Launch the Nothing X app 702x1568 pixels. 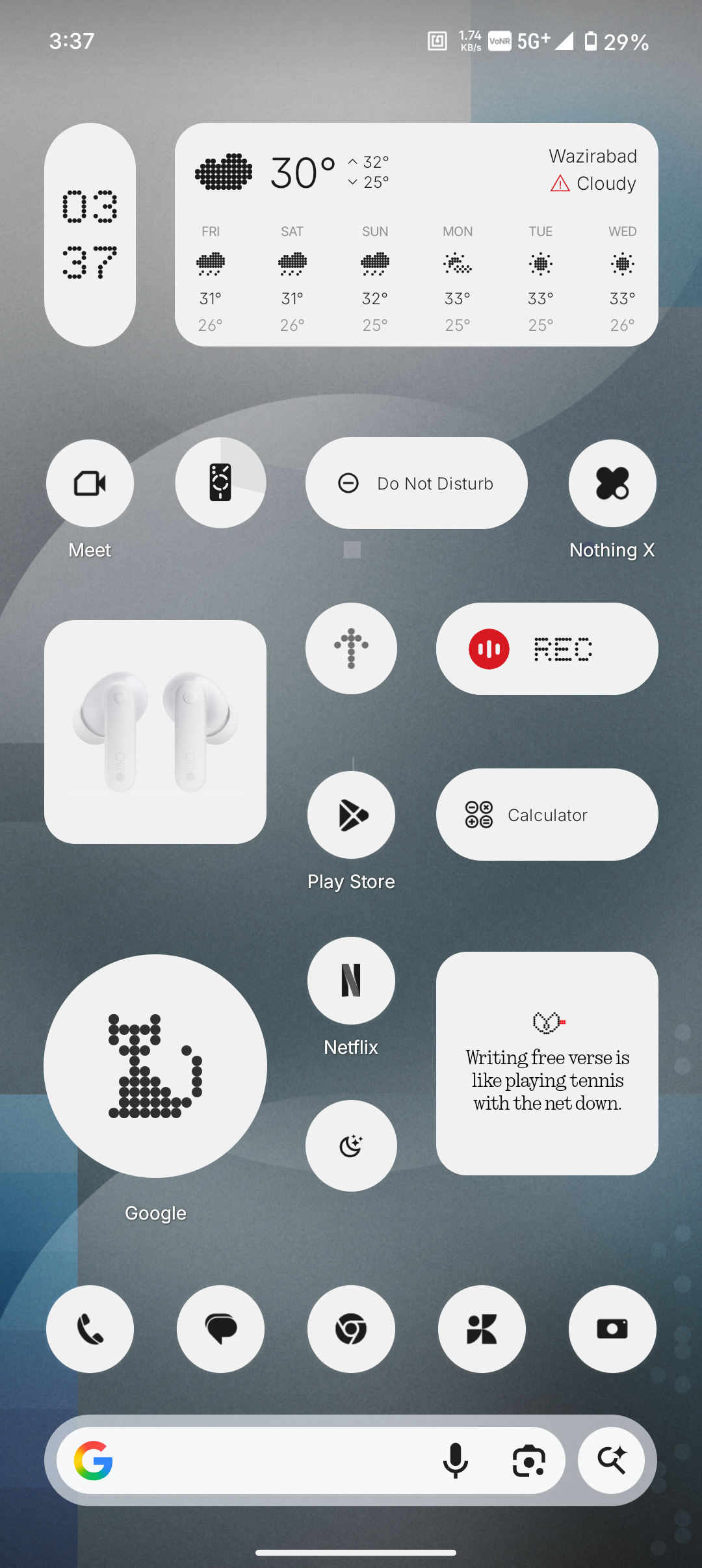pyautogui.click(x=612, y=484)
